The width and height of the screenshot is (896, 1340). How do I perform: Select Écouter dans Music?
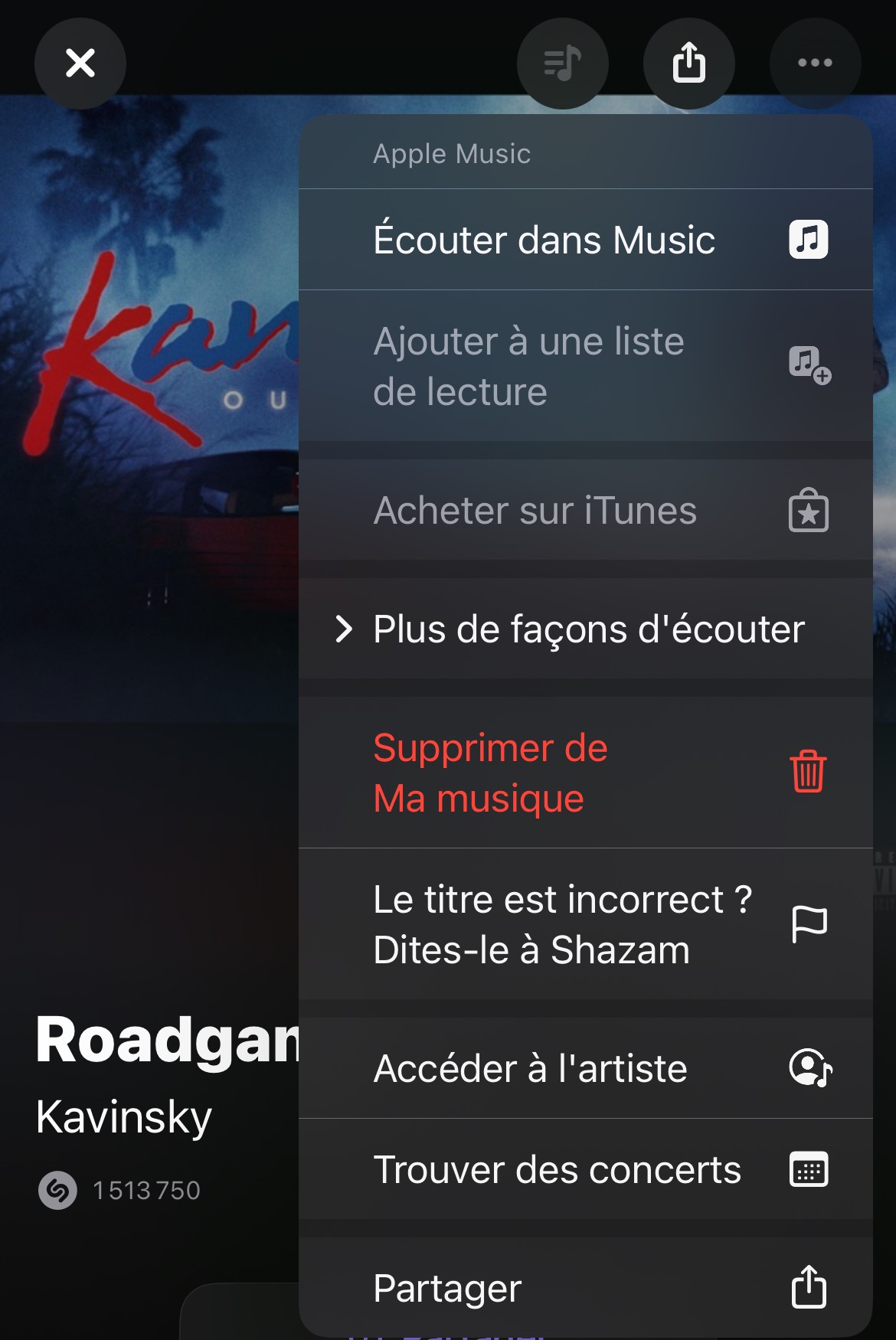coord(585,240)
